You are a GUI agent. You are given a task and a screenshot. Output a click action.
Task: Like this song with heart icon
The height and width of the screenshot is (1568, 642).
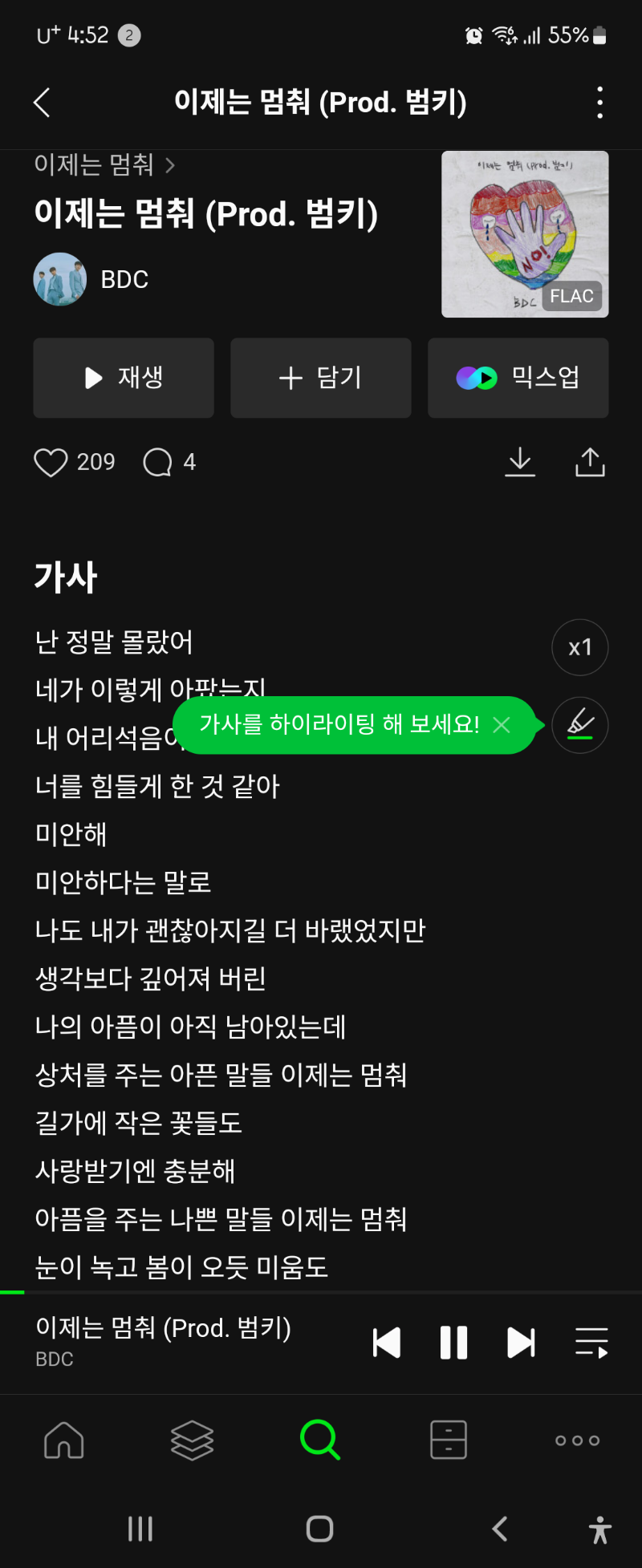tap(51, 462)
